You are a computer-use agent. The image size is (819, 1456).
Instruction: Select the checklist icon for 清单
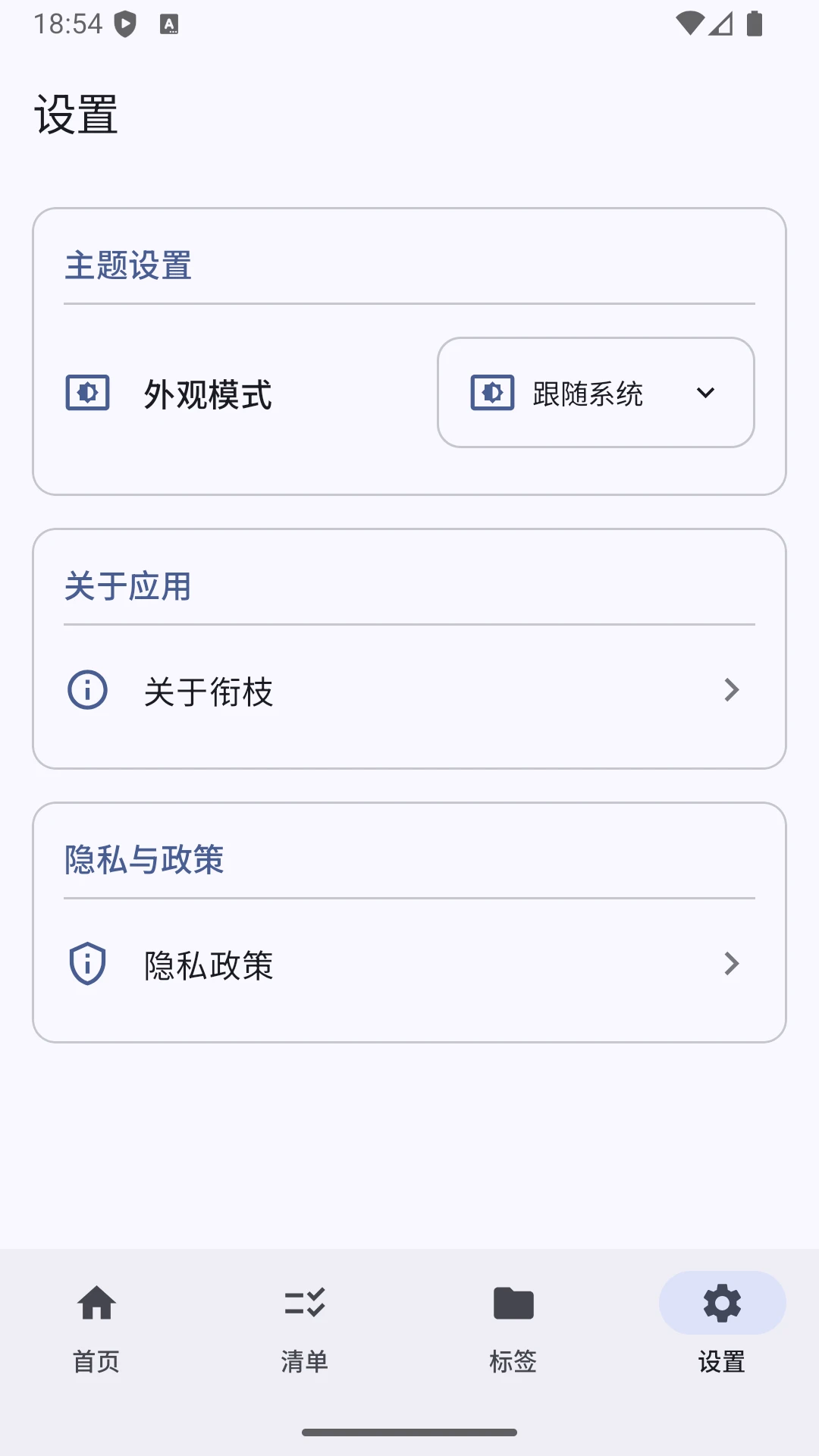(304, 1302)
